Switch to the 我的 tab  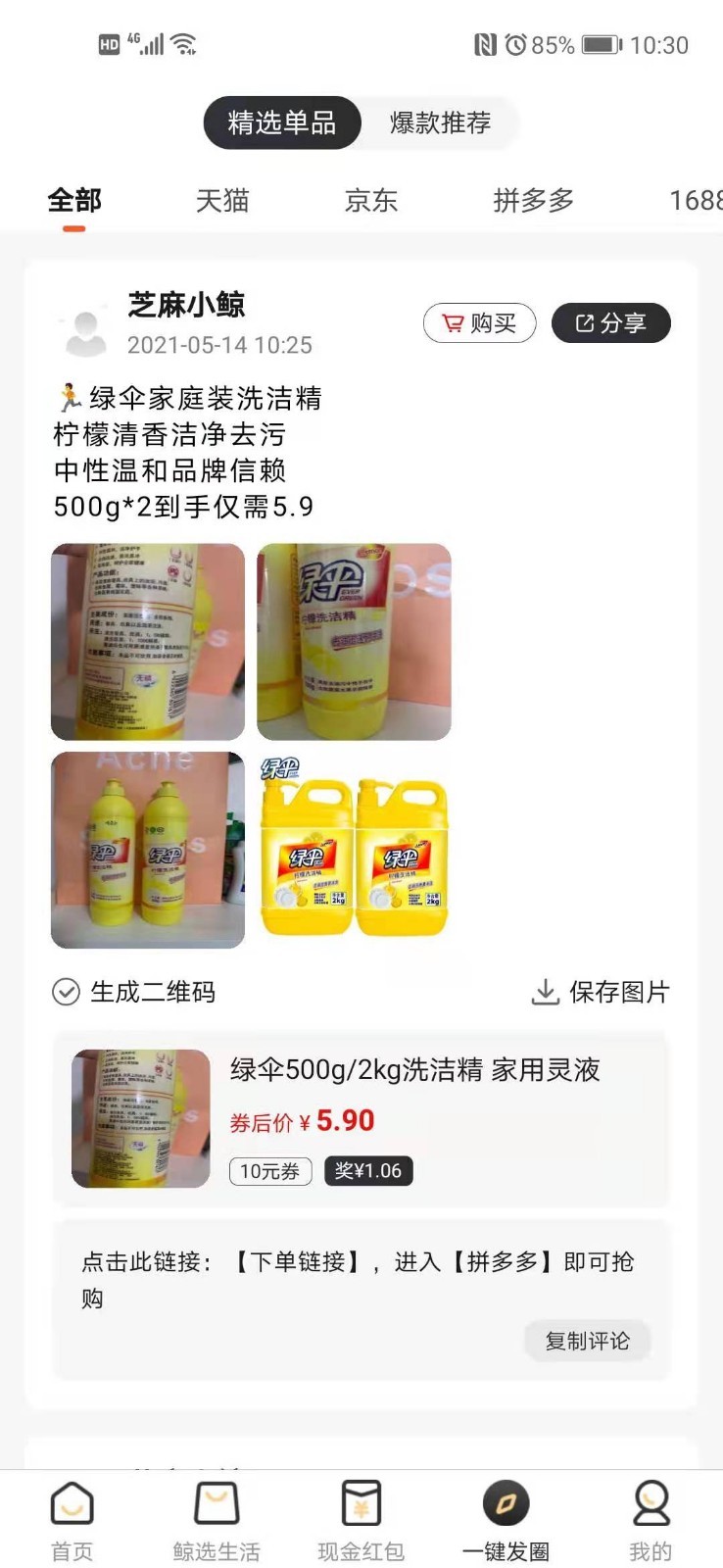click(x=651, y=1519)
